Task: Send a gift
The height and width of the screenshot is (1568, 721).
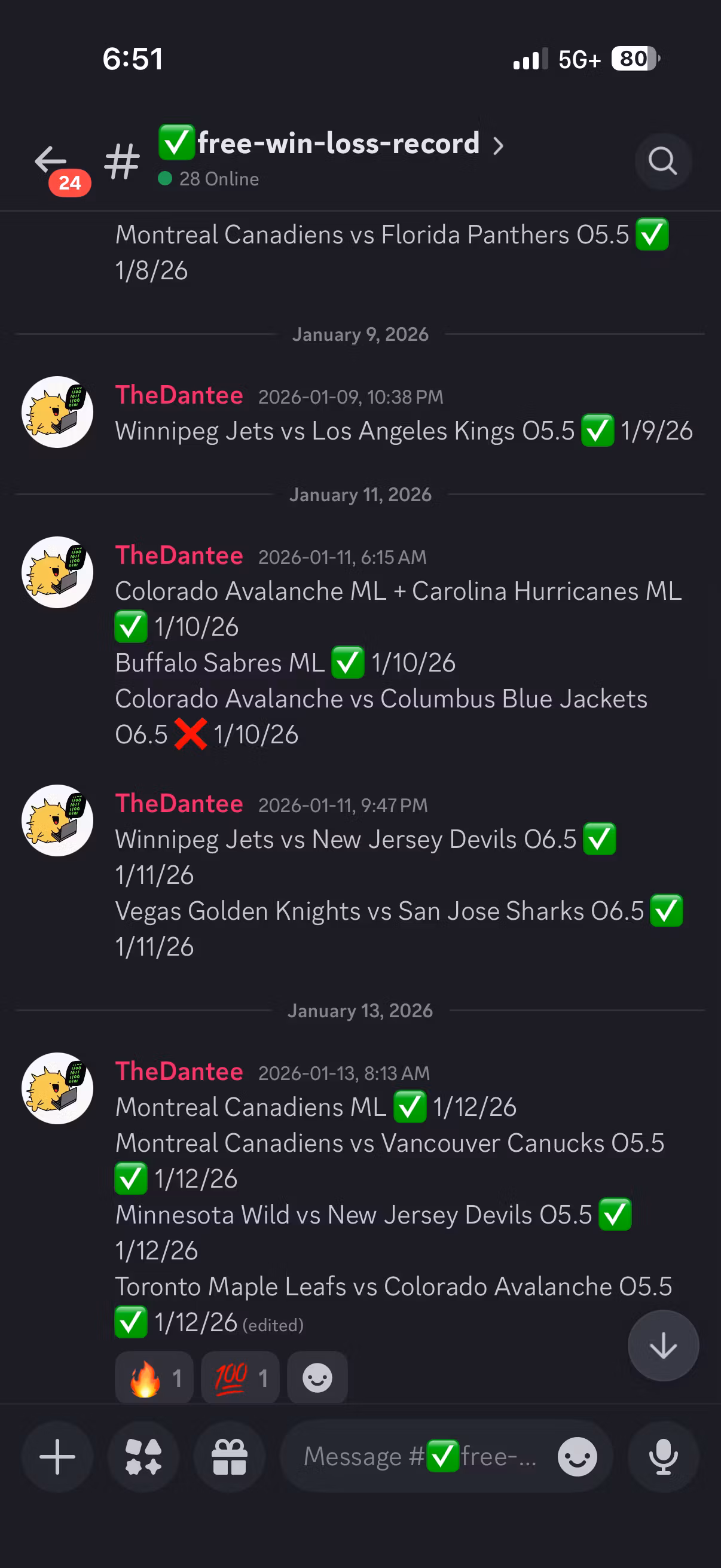Action: 230,1457
